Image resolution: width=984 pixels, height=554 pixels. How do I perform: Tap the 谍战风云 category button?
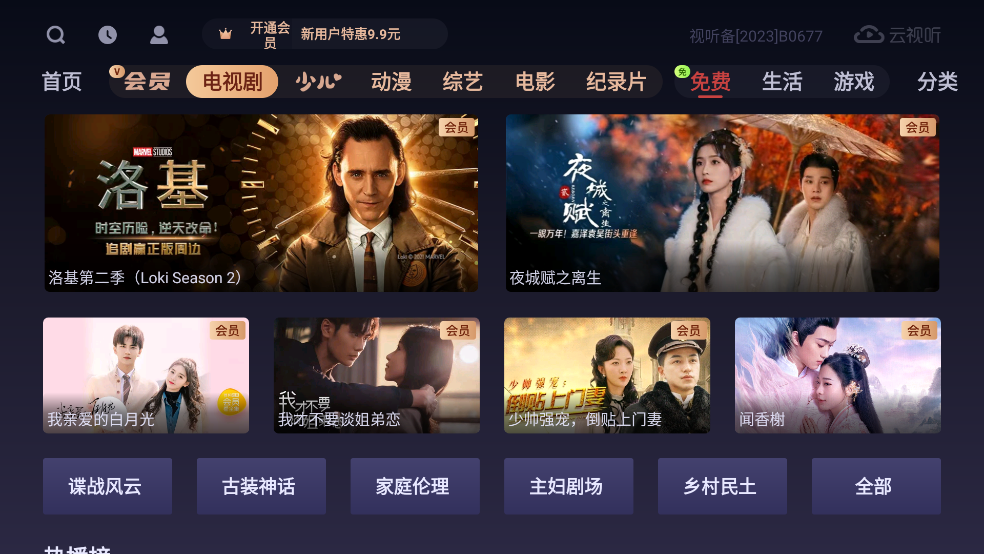107,486
